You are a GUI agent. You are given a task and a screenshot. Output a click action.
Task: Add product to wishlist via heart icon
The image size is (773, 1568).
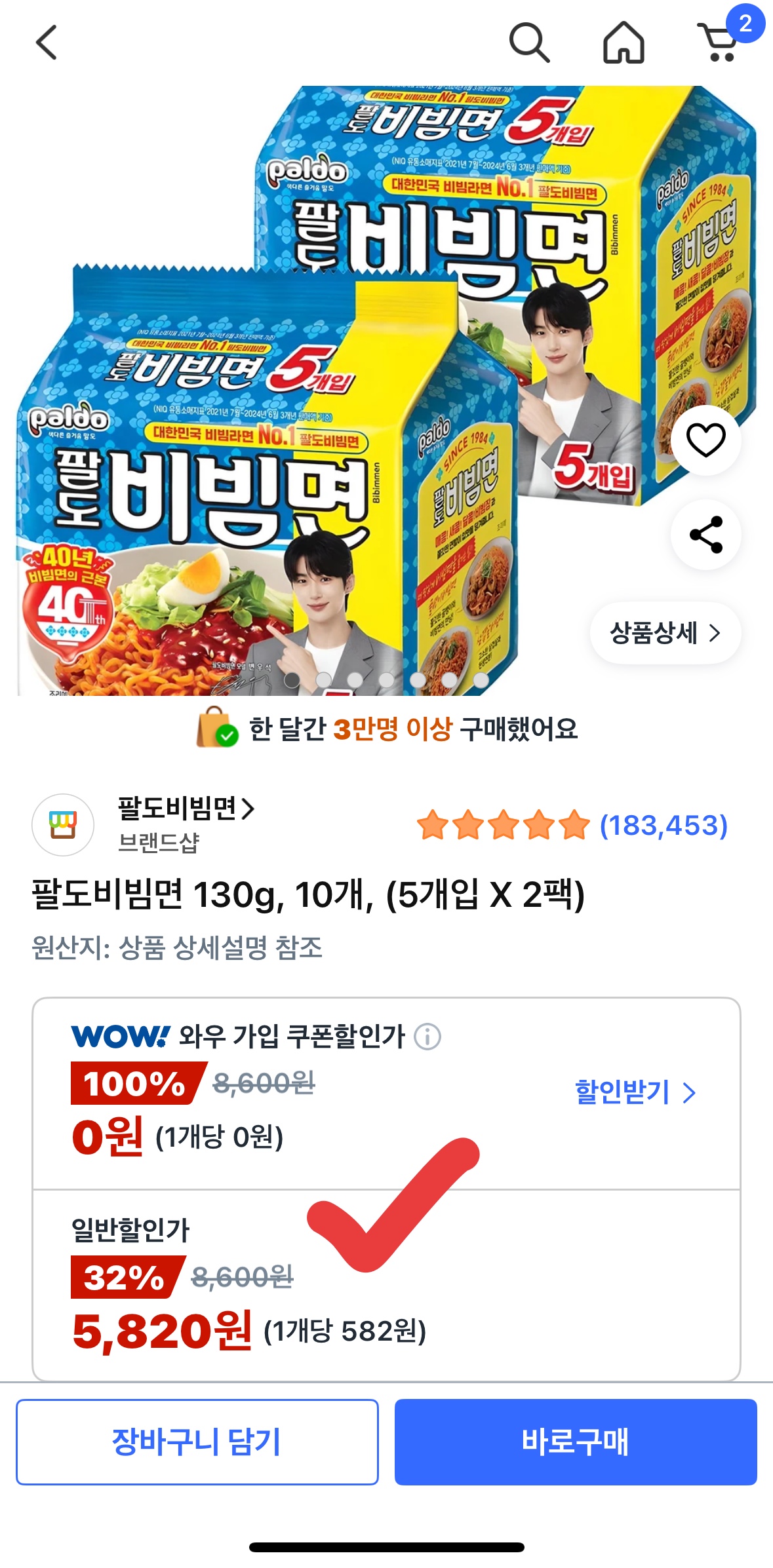click(x=705, y=441)
